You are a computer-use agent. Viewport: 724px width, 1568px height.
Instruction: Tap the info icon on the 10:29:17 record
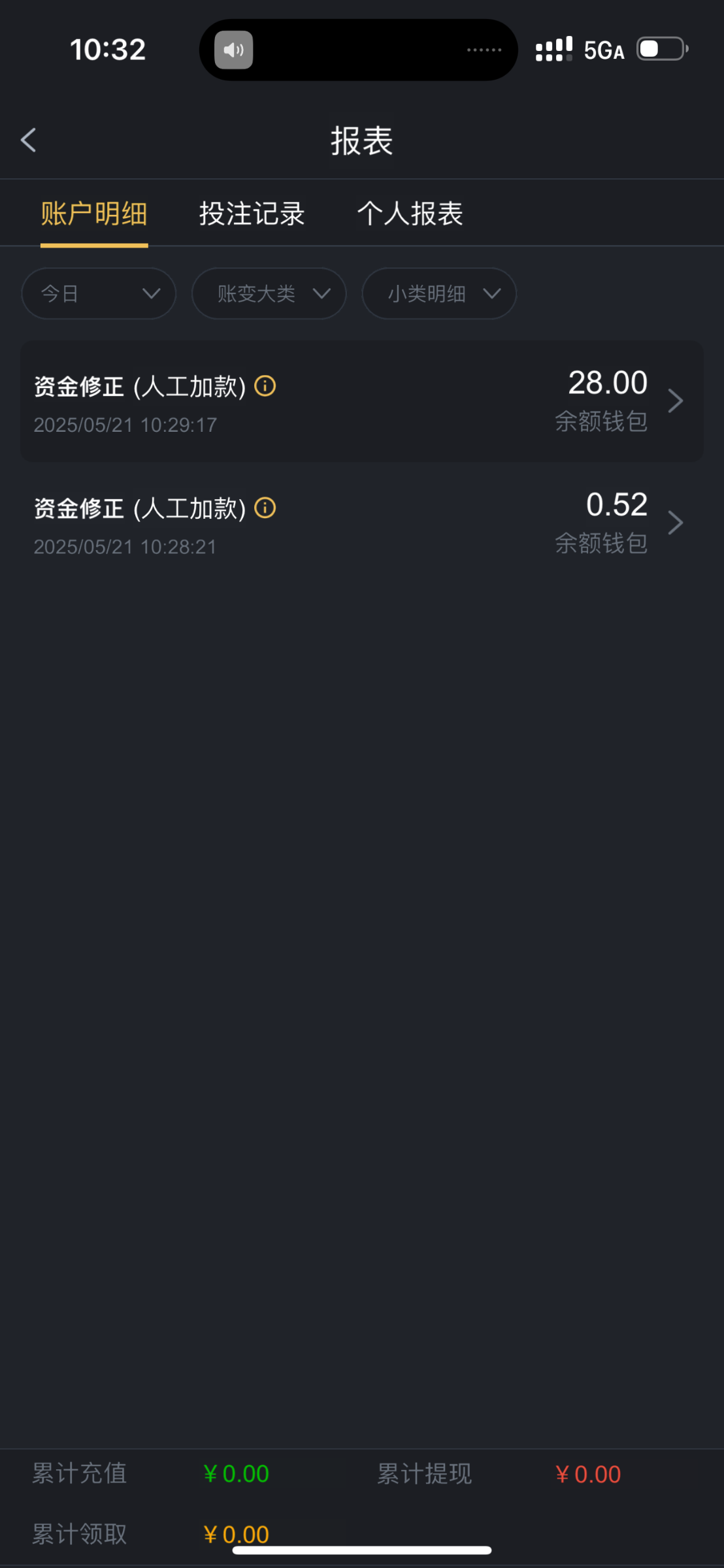click(x=265, y=386)
